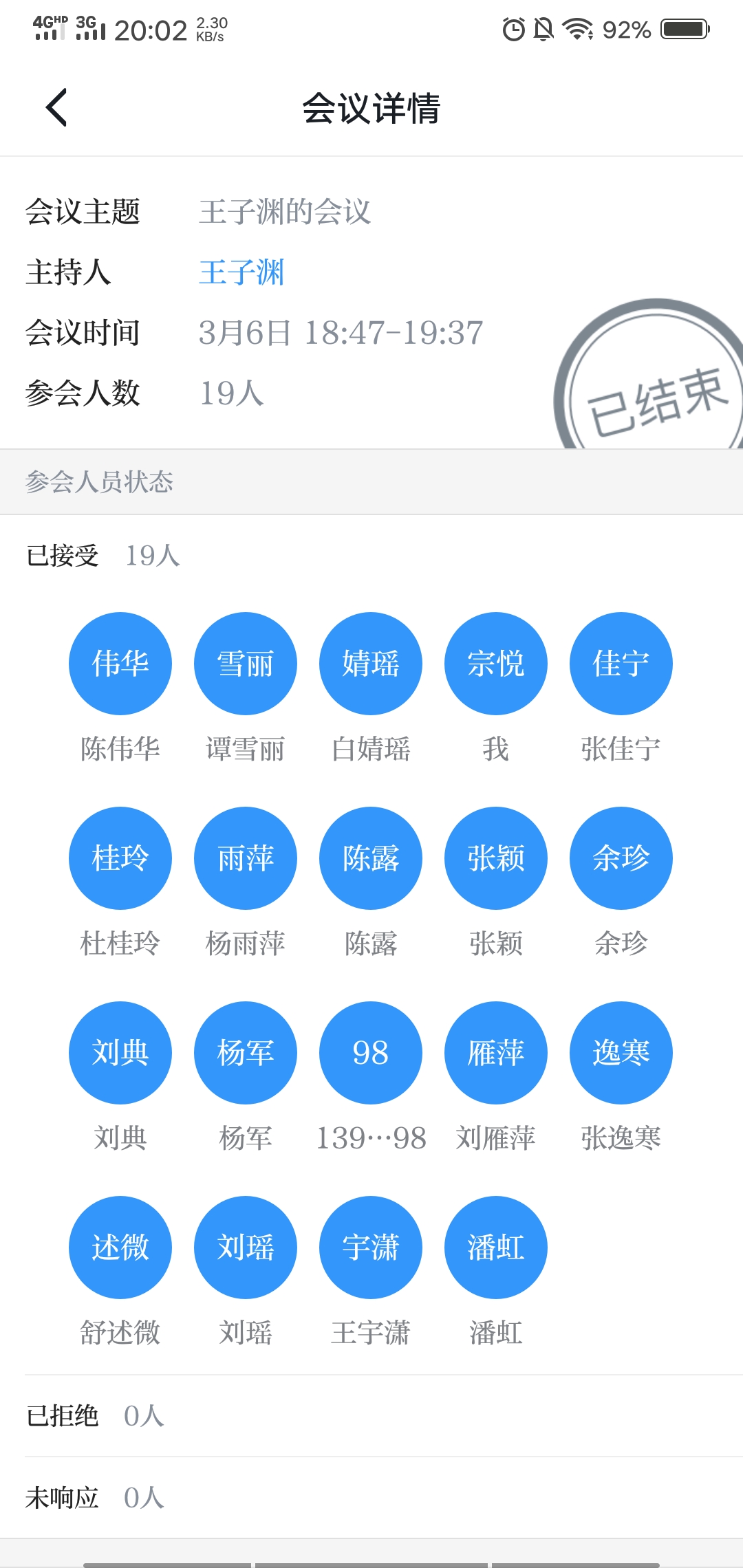This screenshot has height=1568, width=743.
Task: Open participant 刘典's avatar
Action: (120, 1053)
